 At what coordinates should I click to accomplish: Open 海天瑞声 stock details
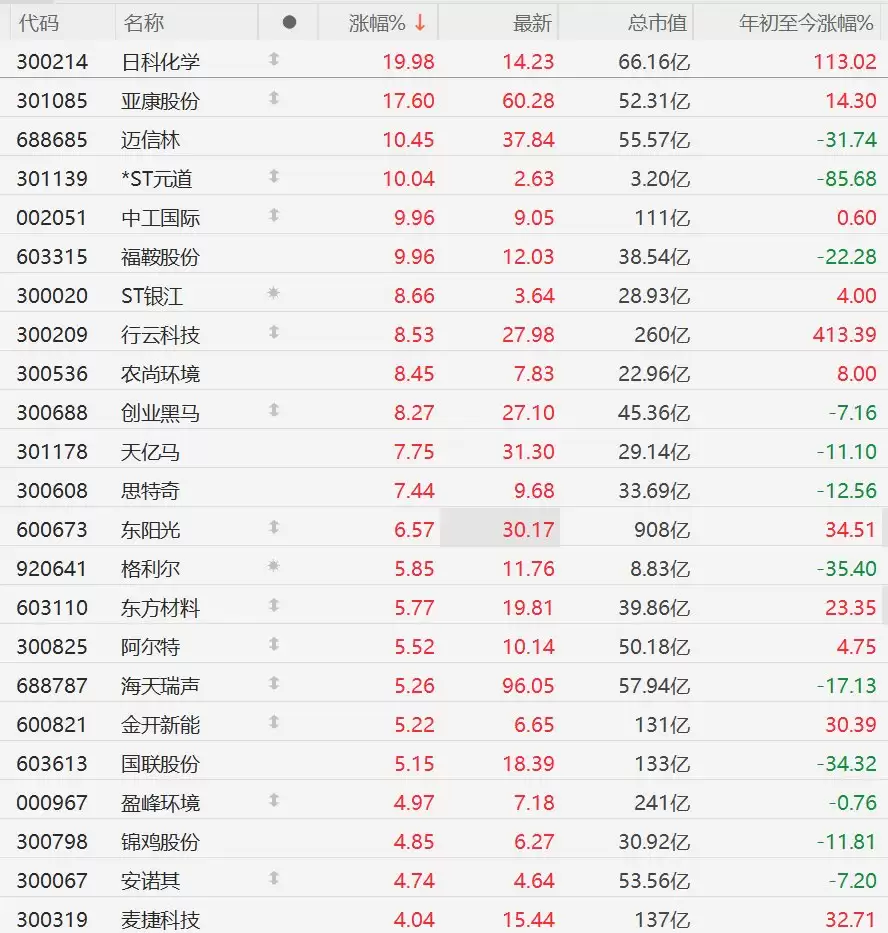(444, 685)
